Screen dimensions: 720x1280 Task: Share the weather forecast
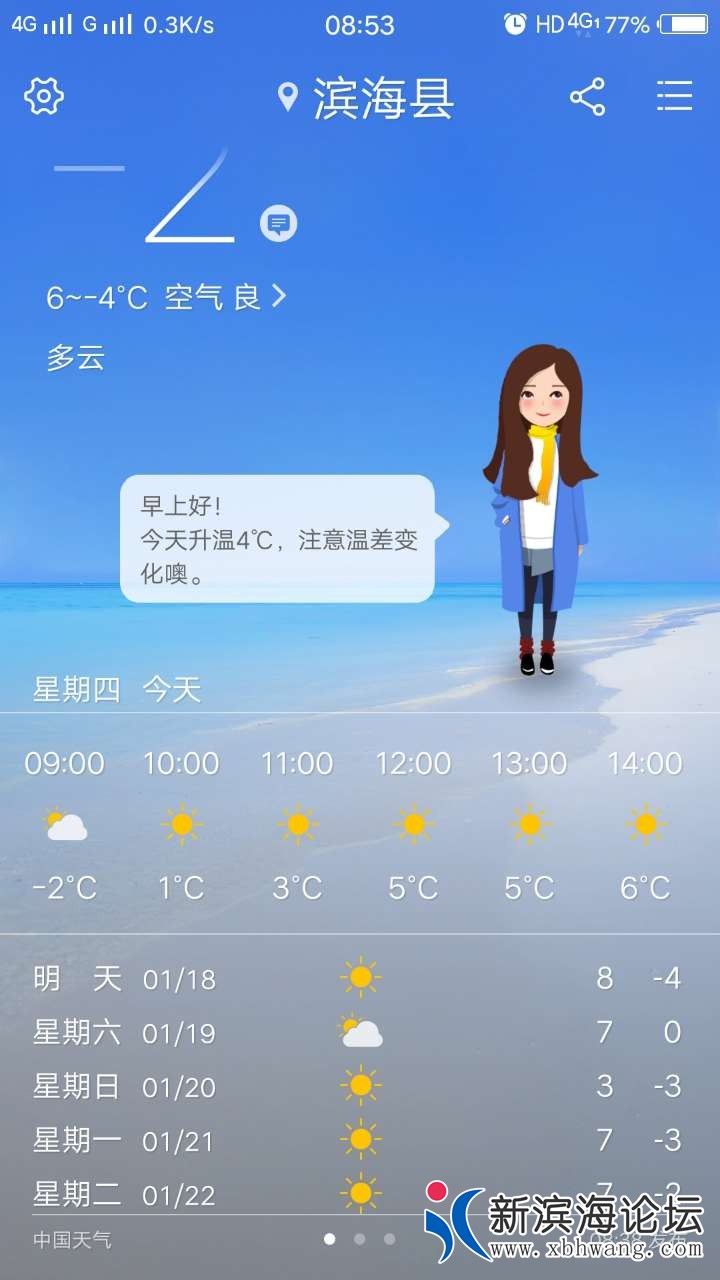[x=588, y=97]
